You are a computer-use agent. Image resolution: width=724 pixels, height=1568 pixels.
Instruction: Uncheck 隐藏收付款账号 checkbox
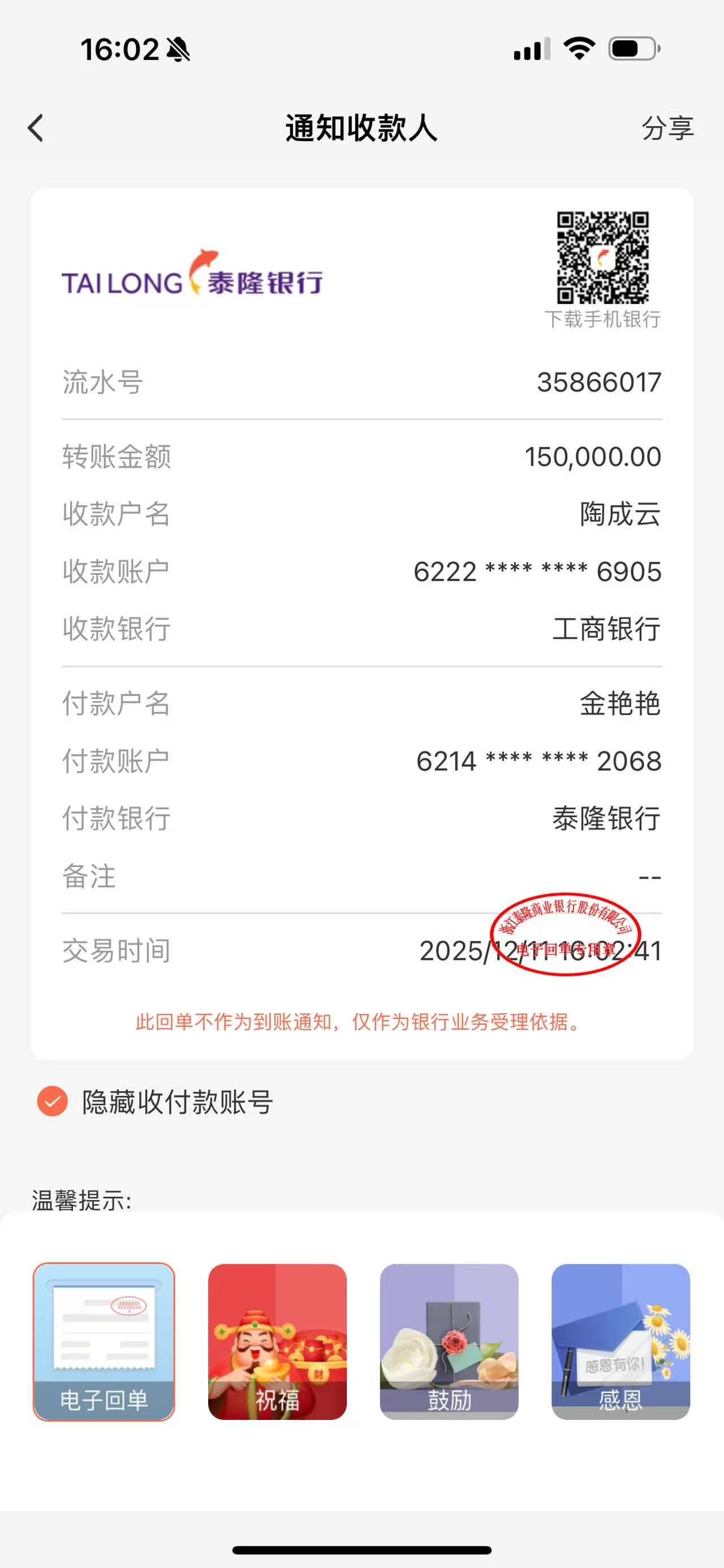tap(53, 1101)
